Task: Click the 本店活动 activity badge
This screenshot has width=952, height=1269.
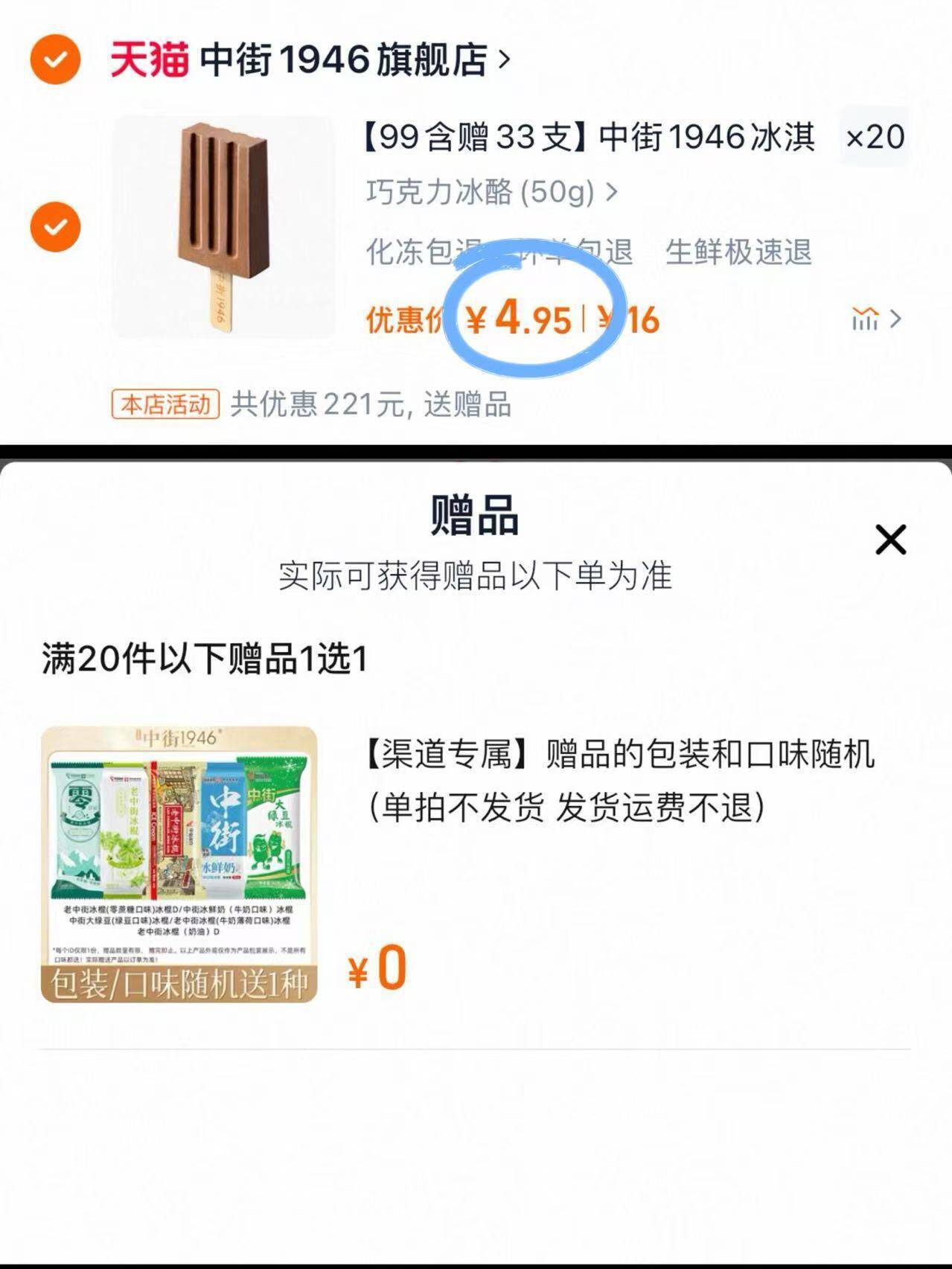Action: tap(165, 403)
